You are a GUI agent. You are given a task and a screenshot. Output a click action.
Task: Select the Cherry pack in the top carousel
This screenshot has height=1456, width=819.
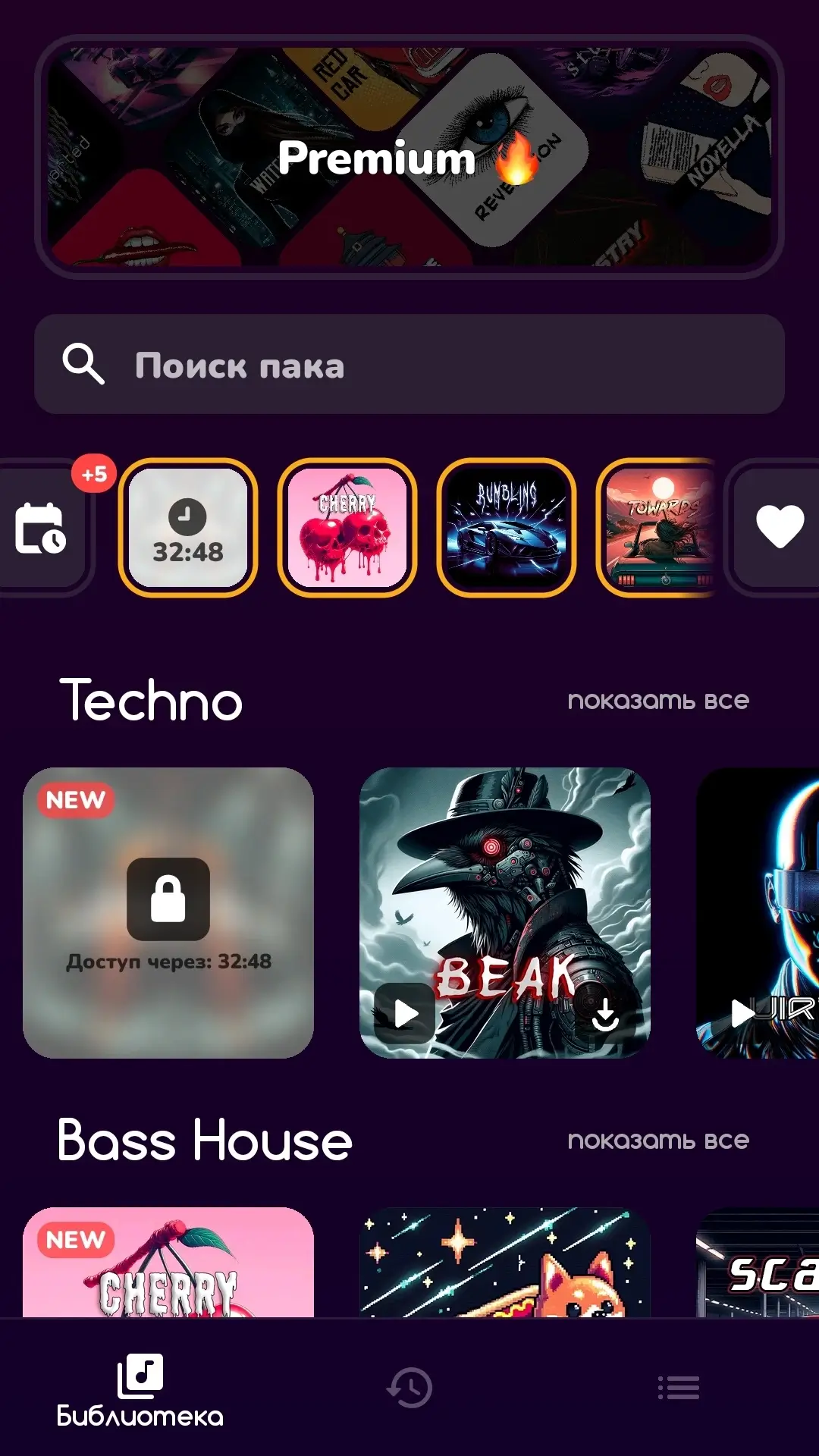347,527
